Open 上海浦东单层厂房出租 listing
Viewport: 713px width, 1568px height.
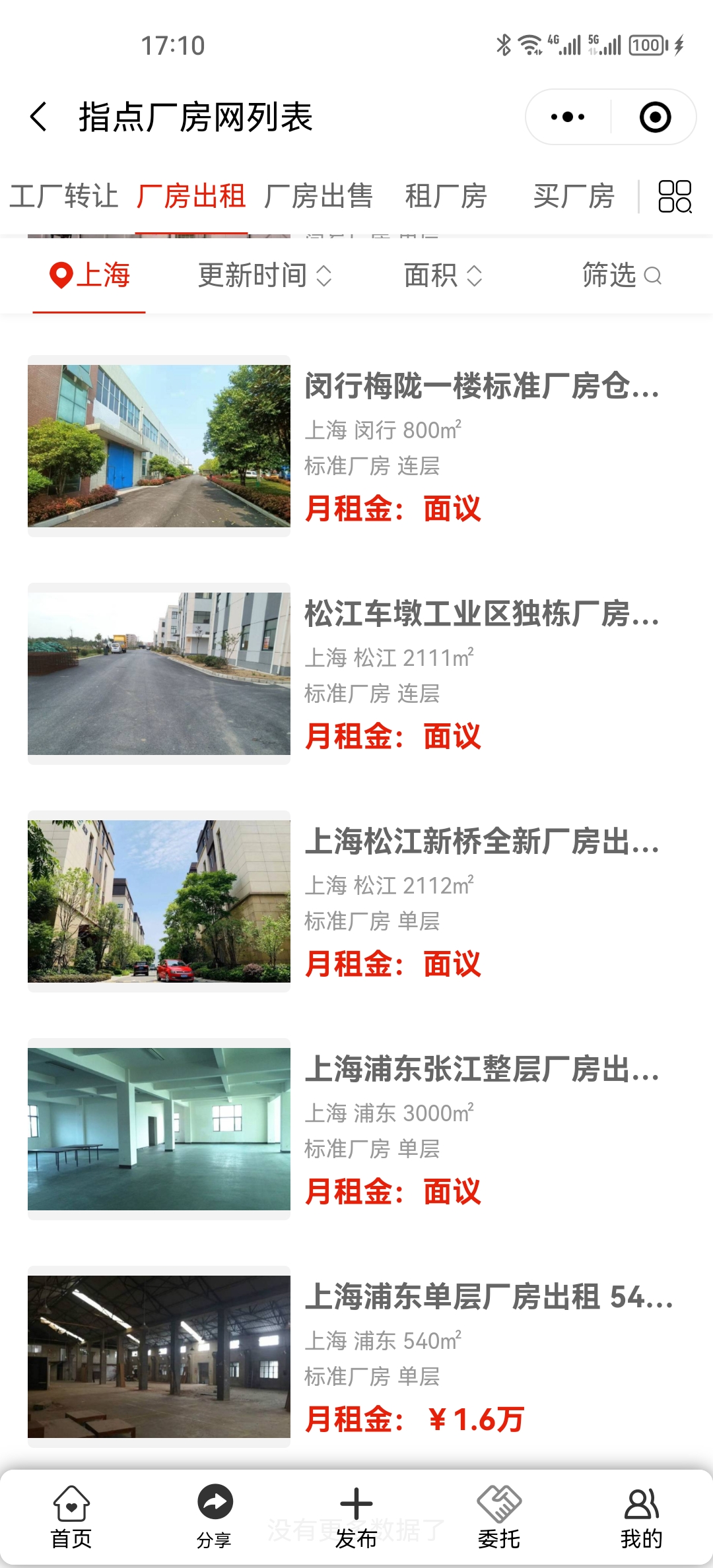[489, 1297]
